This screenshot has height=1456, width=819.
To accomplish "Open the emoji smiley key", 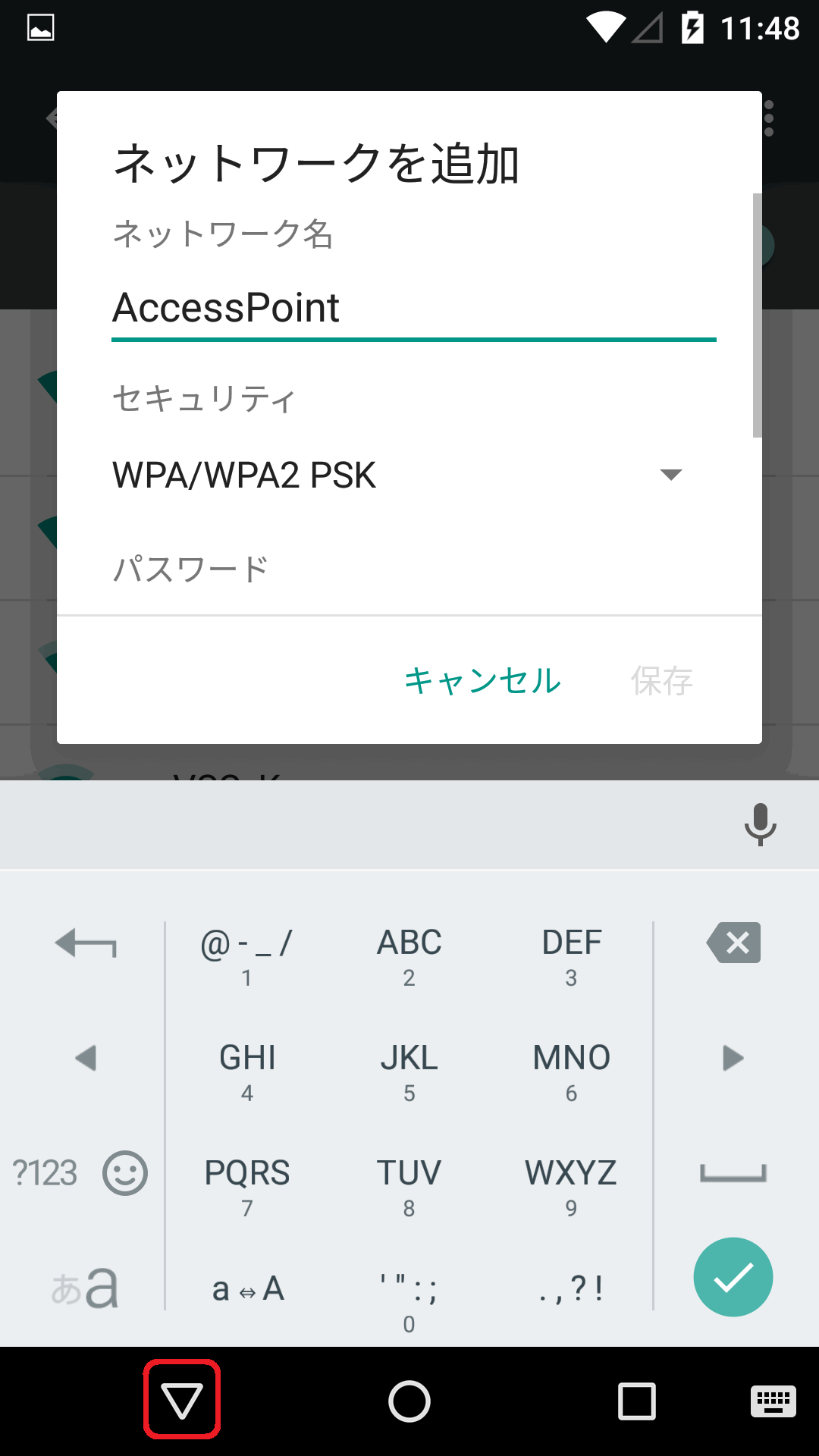I will click(x=125, y=1173).
